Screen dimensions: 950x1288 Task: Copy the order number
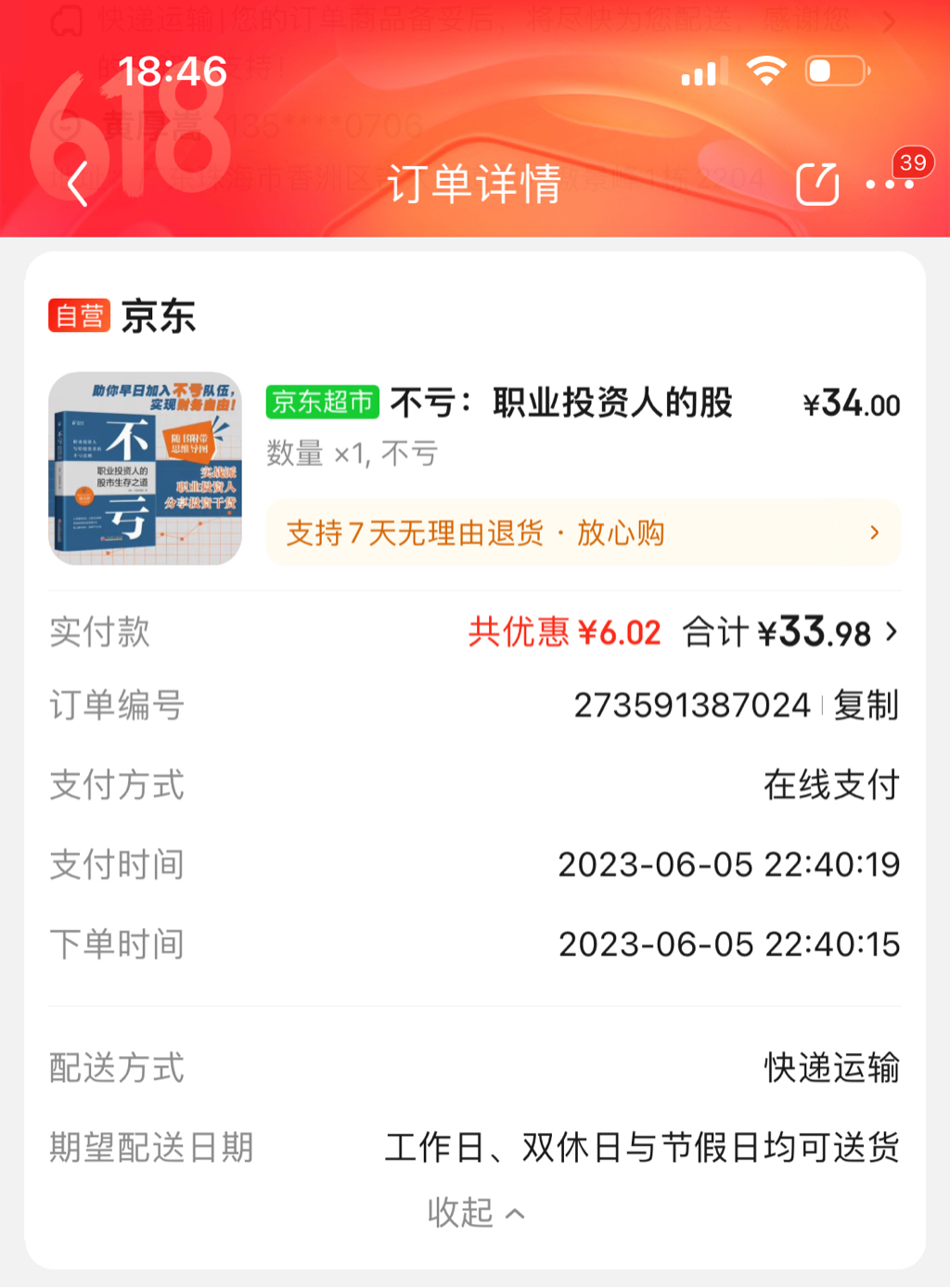tap(866, 705)
